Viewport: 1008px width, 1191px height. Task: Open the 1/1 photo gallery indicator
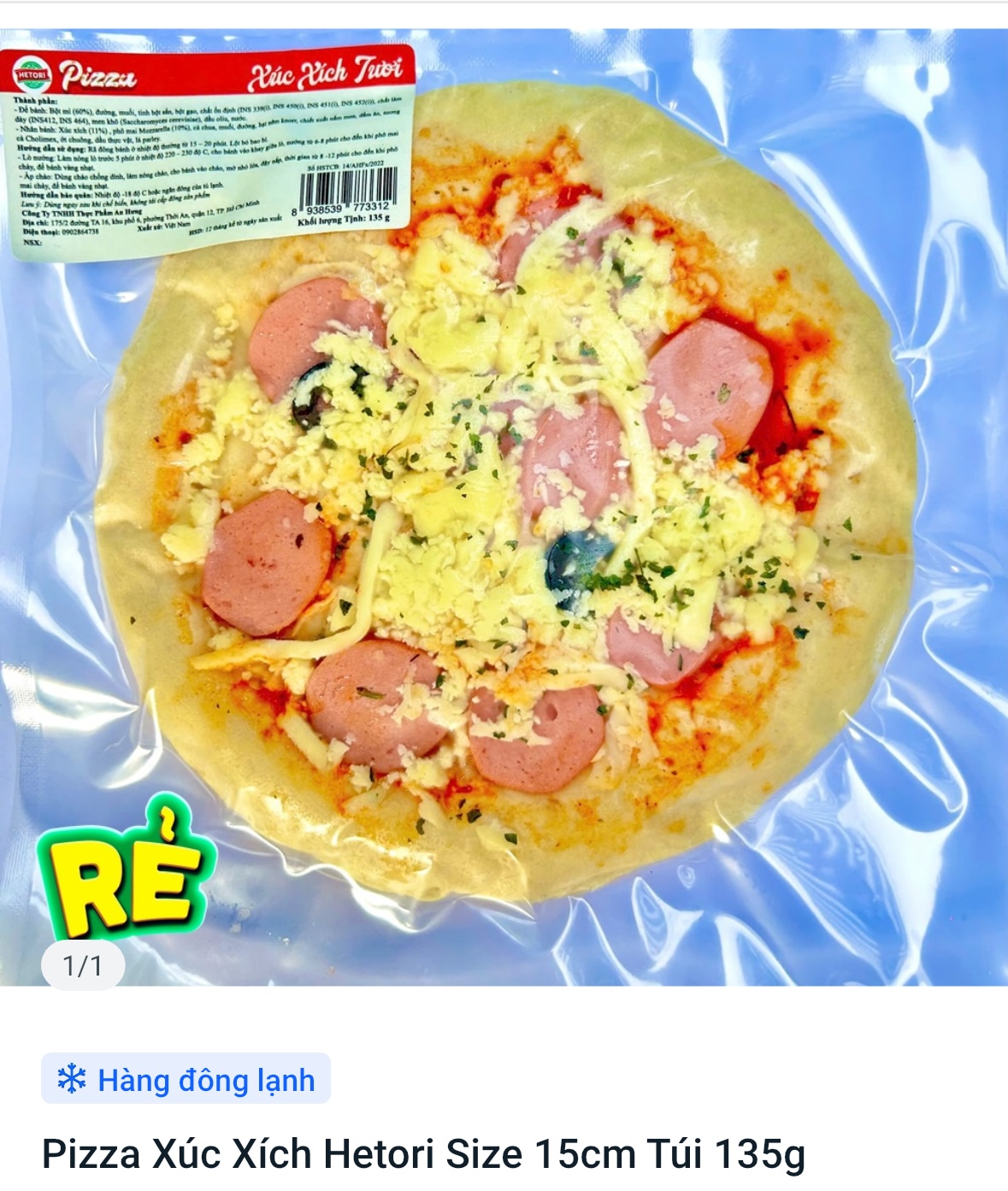[83, 964]
